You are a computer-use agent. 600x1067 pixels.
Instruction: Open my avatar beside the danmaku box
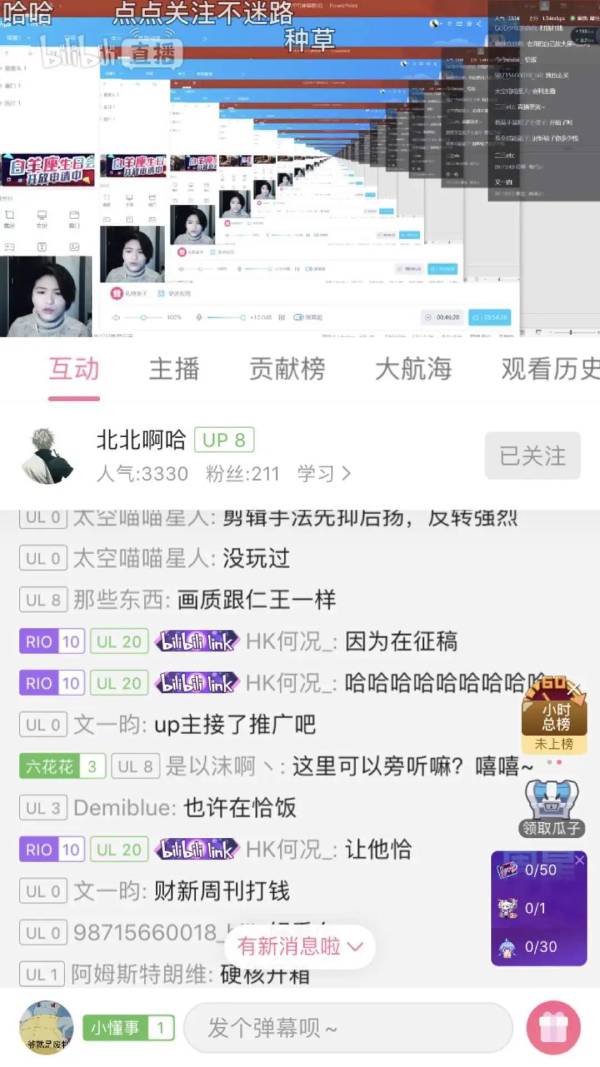click(x=47, y=1027)
